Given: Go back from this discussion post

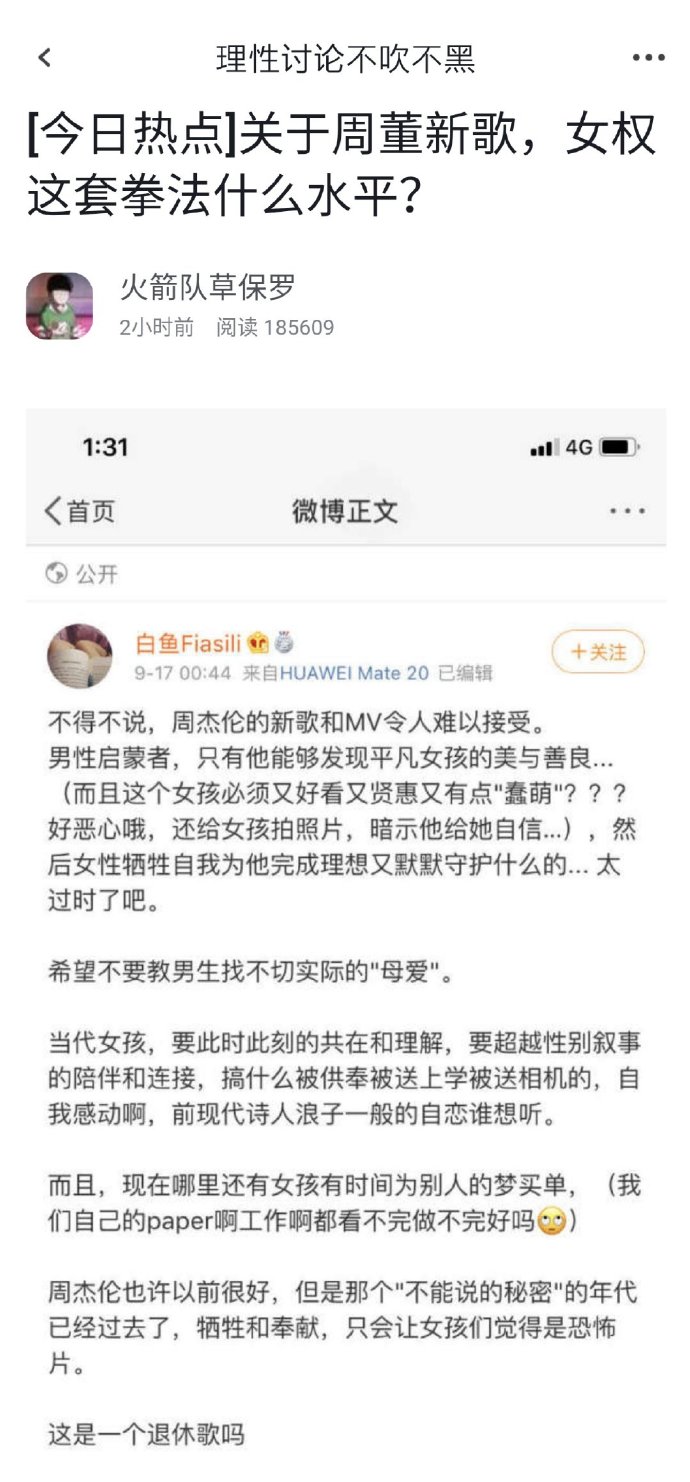Looking at the screenshot, I should point(44,58).
